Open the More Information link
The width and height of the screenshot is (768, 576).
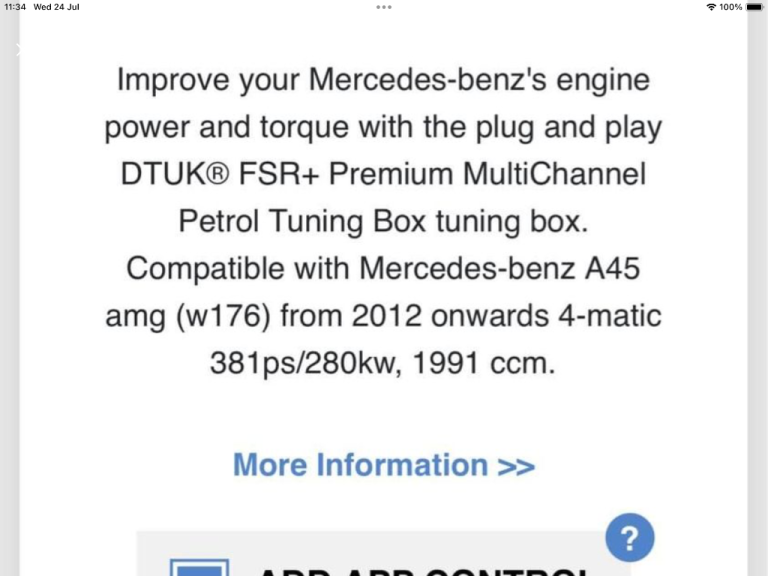point(384,465)
